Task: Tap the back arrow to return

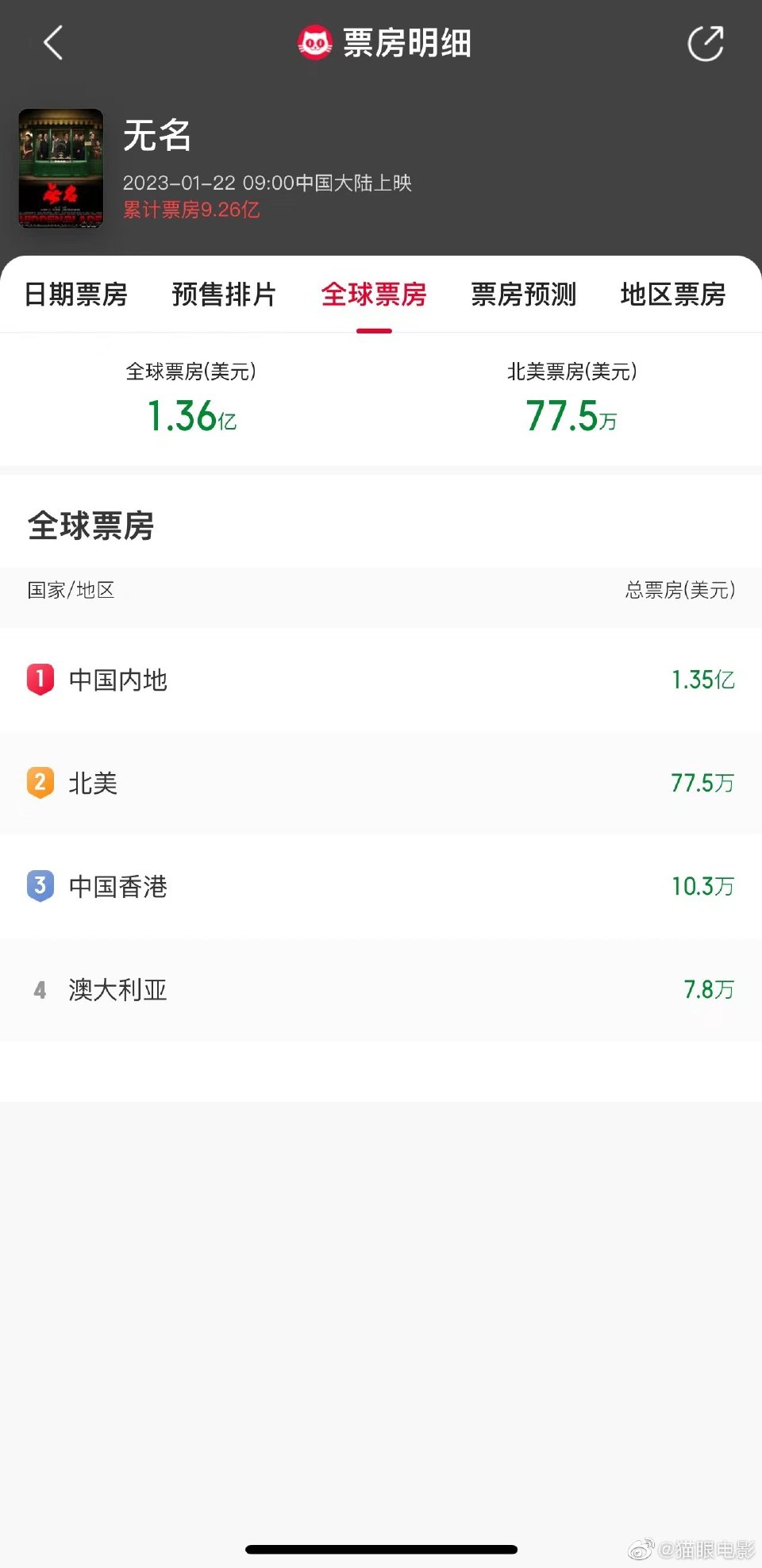Action: (53, 44)
